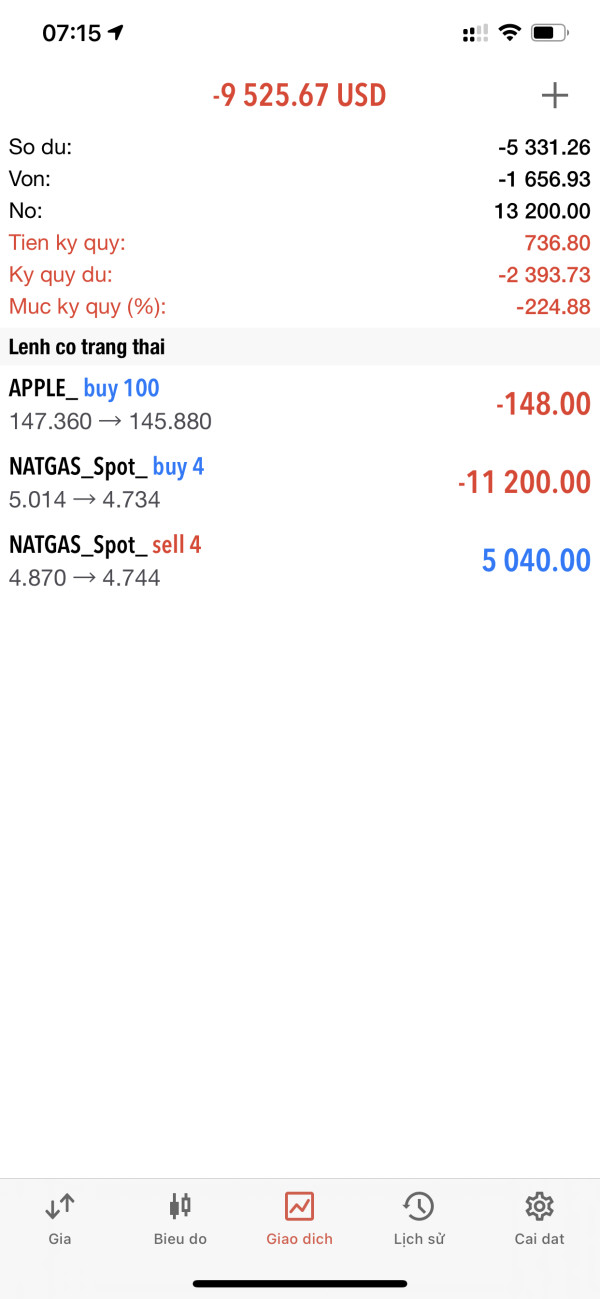The height and width of the screenshot is (1299, 600).
Task: Go to the Cai dat settings tab
Action: 539,1218
